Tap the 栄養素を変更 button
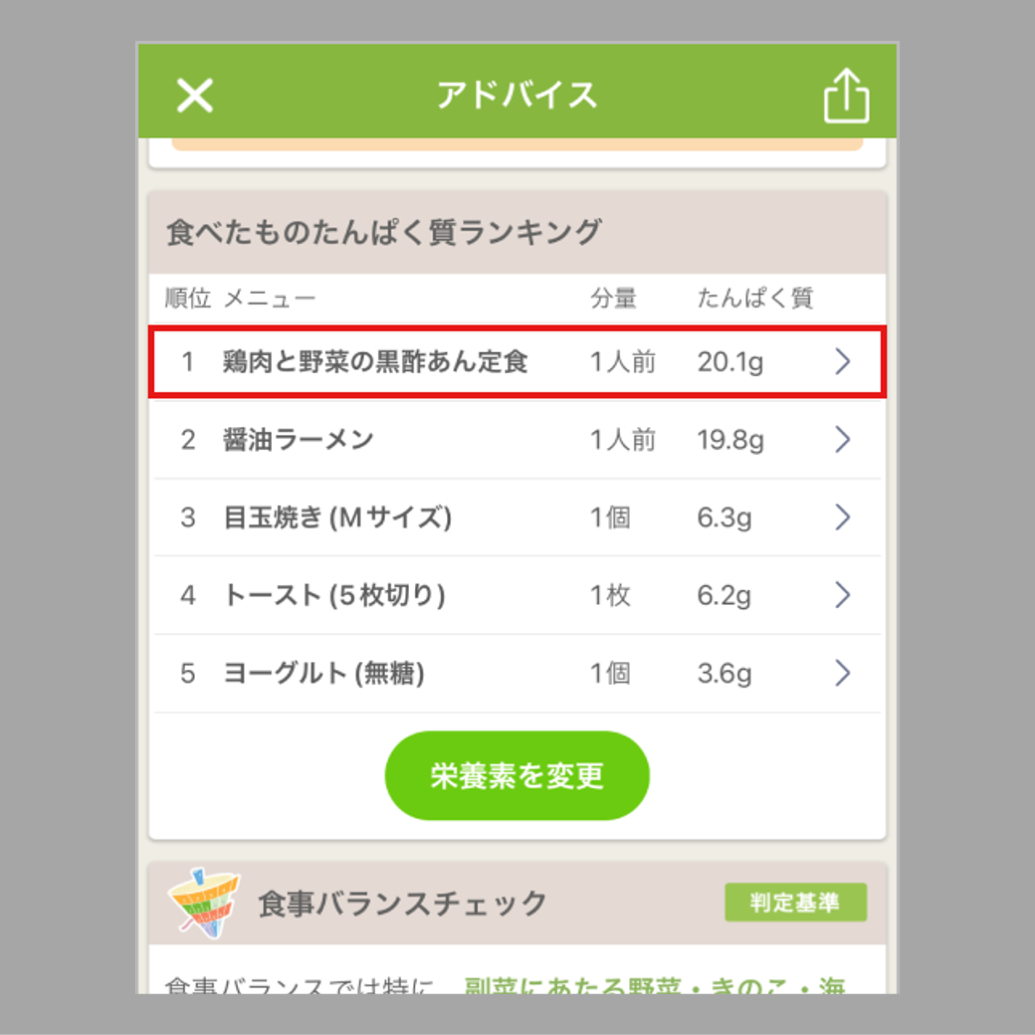1035x1035 pixels. point(517,776)
